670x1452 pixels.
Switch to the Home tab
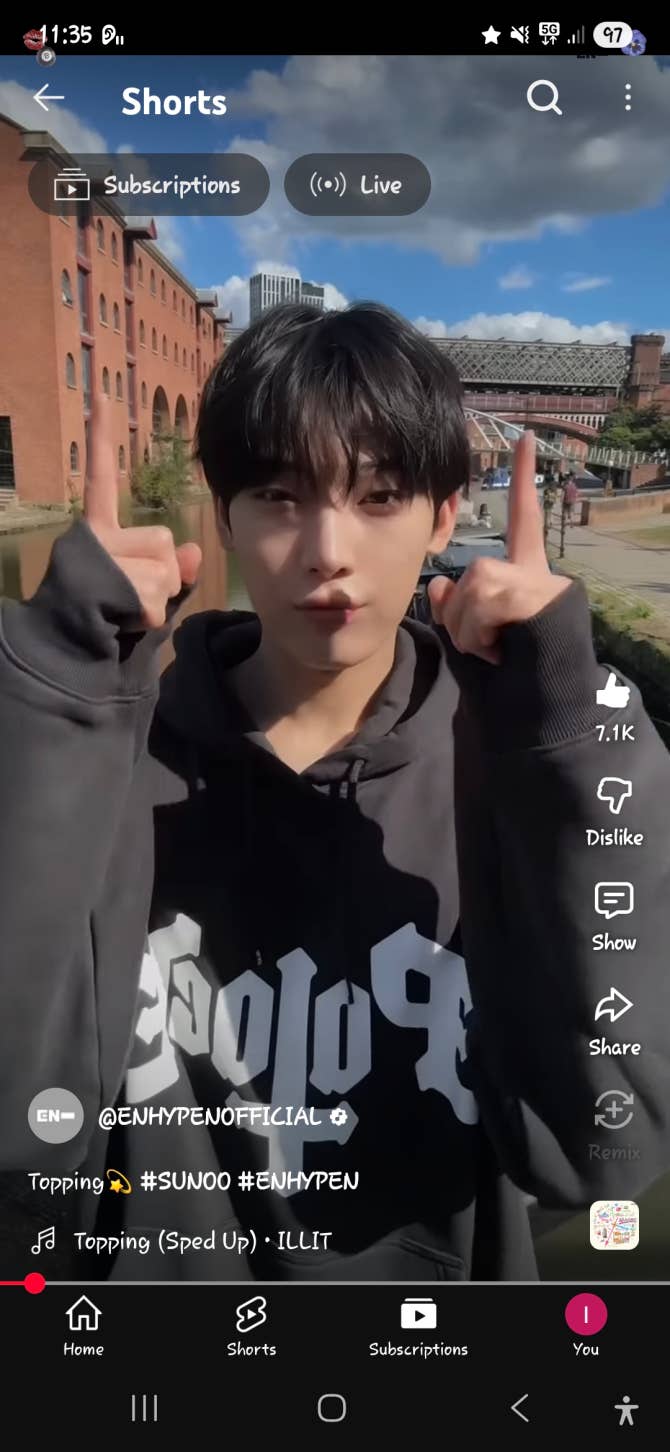[83, 1327]
